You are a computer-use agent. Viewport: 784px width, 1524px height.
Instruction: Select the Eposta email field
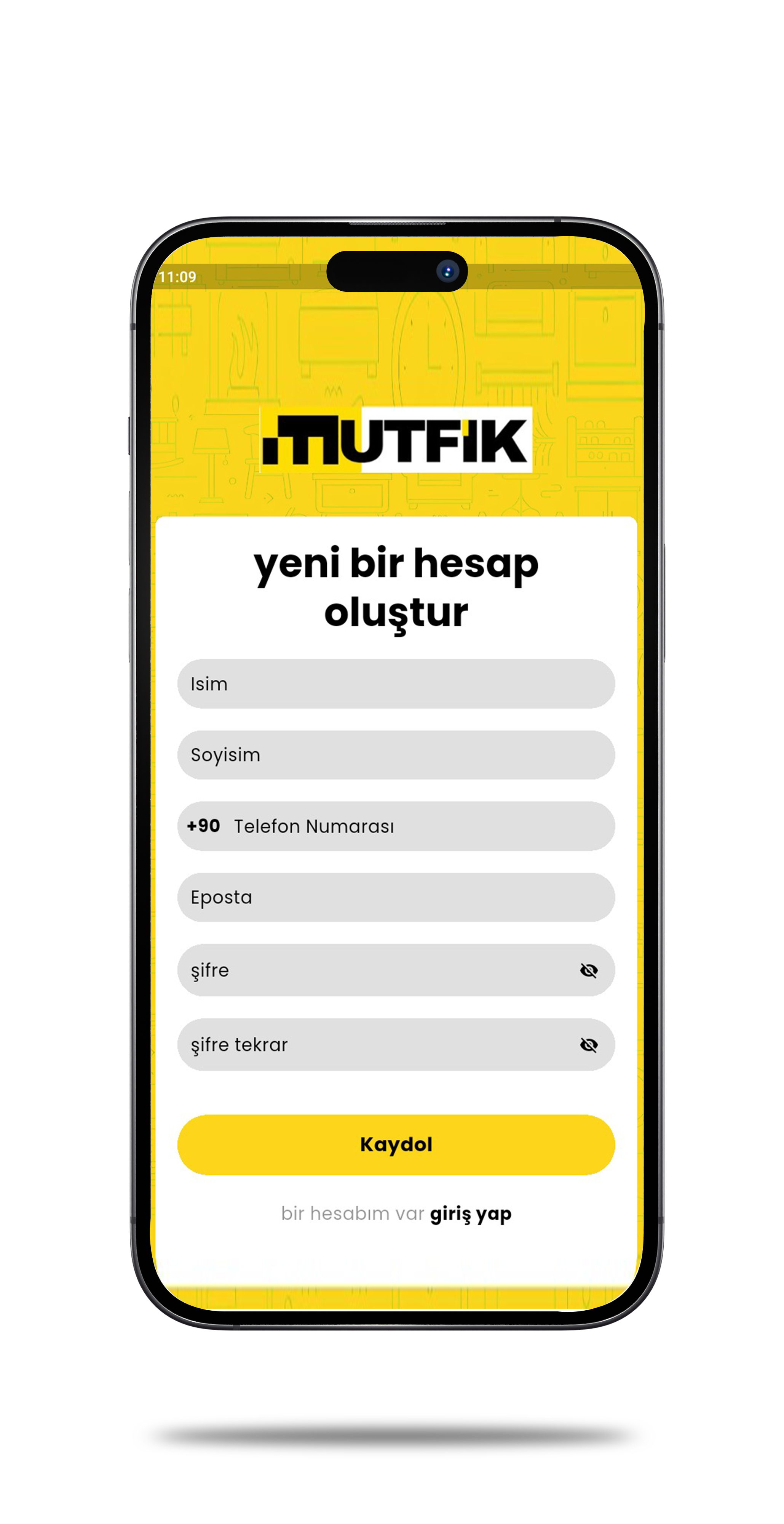pyautogui.click(x=396, y=897)
